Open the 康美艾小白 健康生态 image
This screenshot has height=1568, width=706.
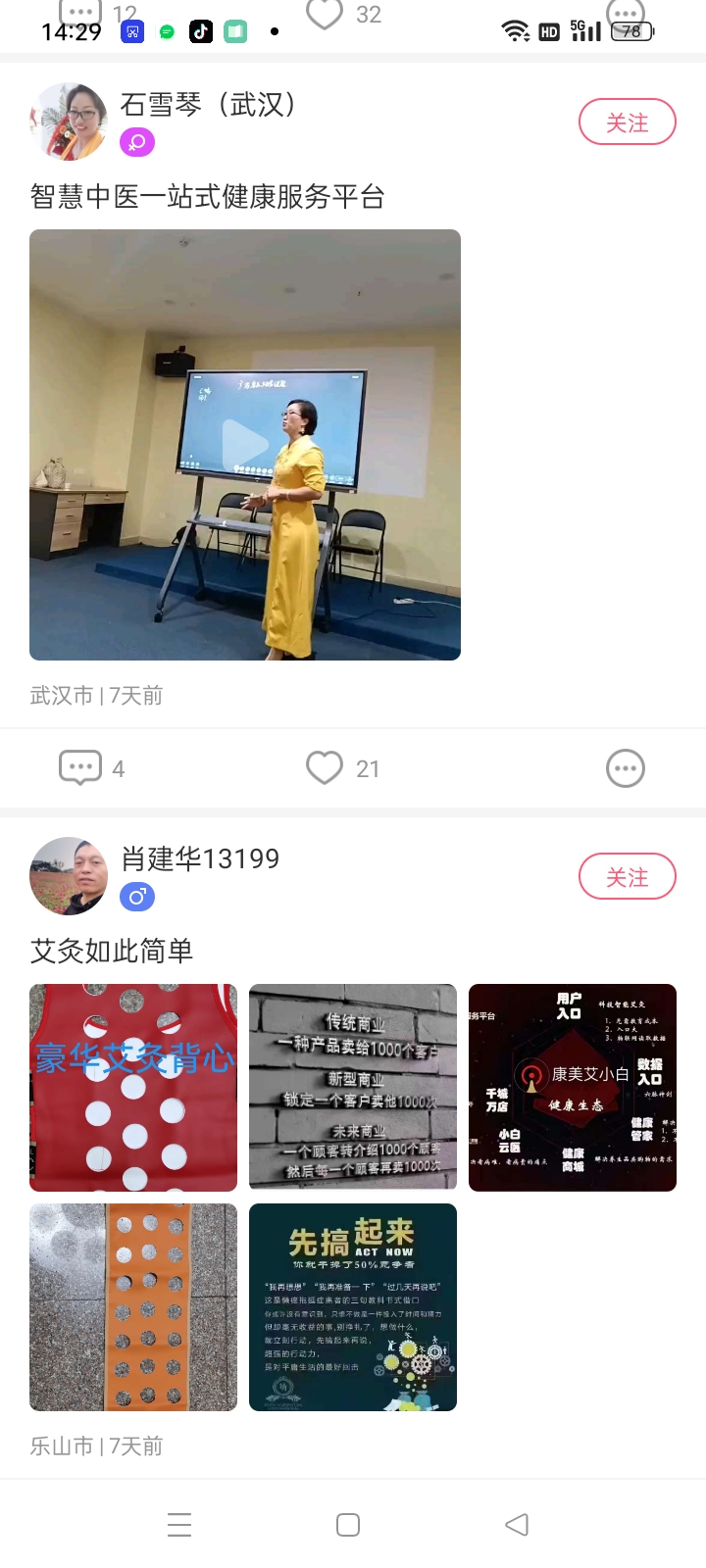573,1088
